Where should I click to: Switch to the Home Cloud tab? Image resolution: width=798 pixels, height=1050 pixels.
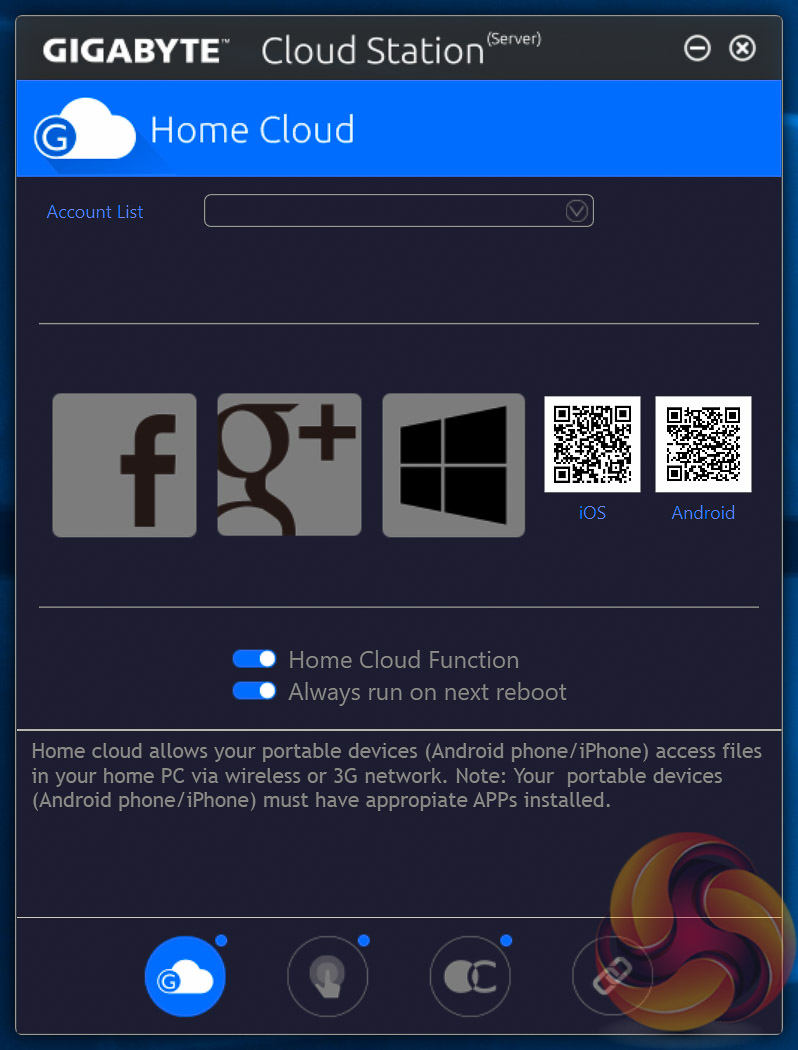tap(185, 976)
